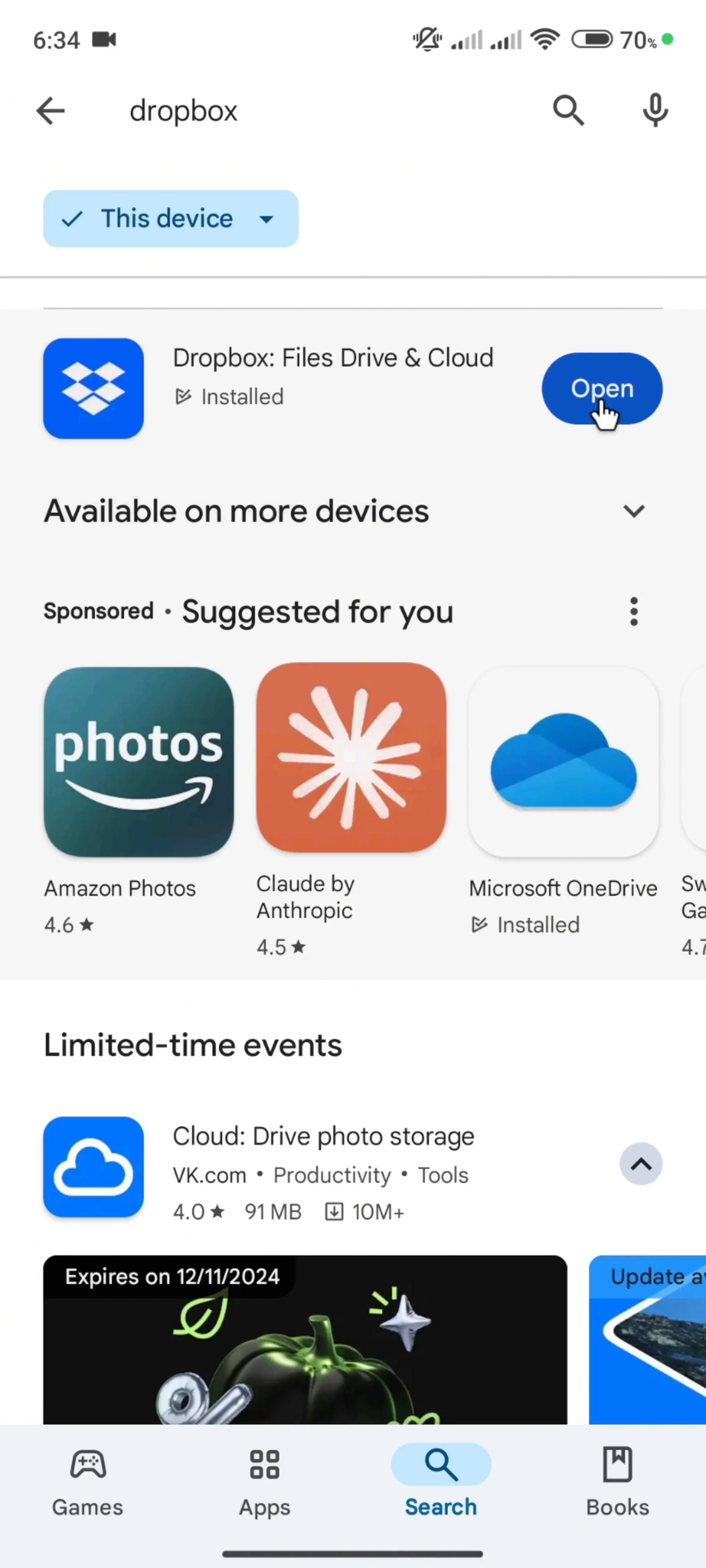Open the This device filter dropdown
Screen dimensions: 706x1568
pyautogui.click(x=170, y=219)
